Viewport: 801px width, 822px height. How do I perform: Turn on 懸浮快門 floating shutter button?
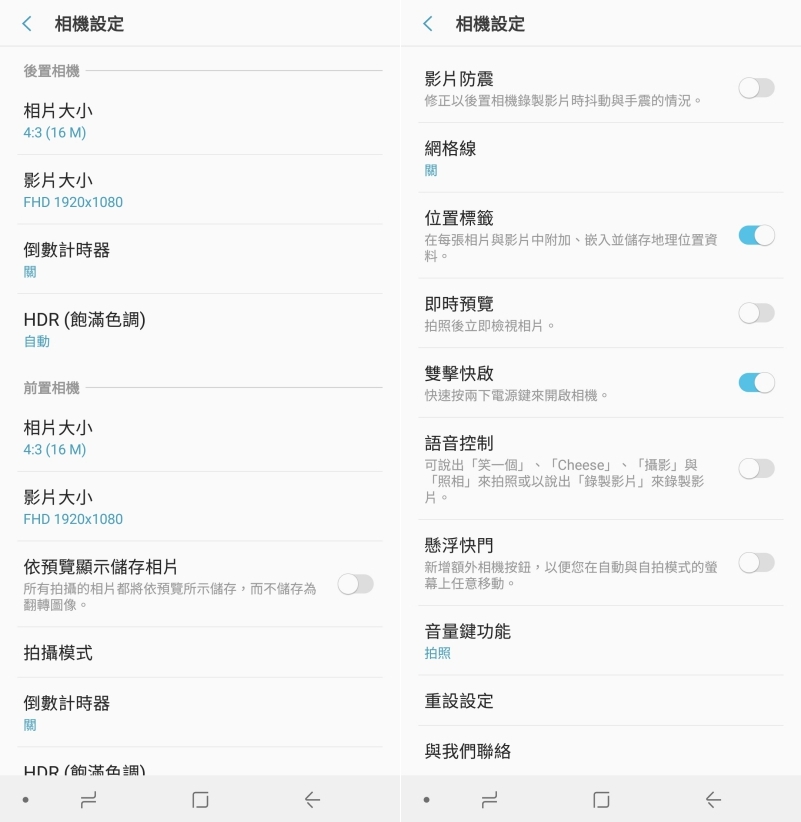[756, 562]
